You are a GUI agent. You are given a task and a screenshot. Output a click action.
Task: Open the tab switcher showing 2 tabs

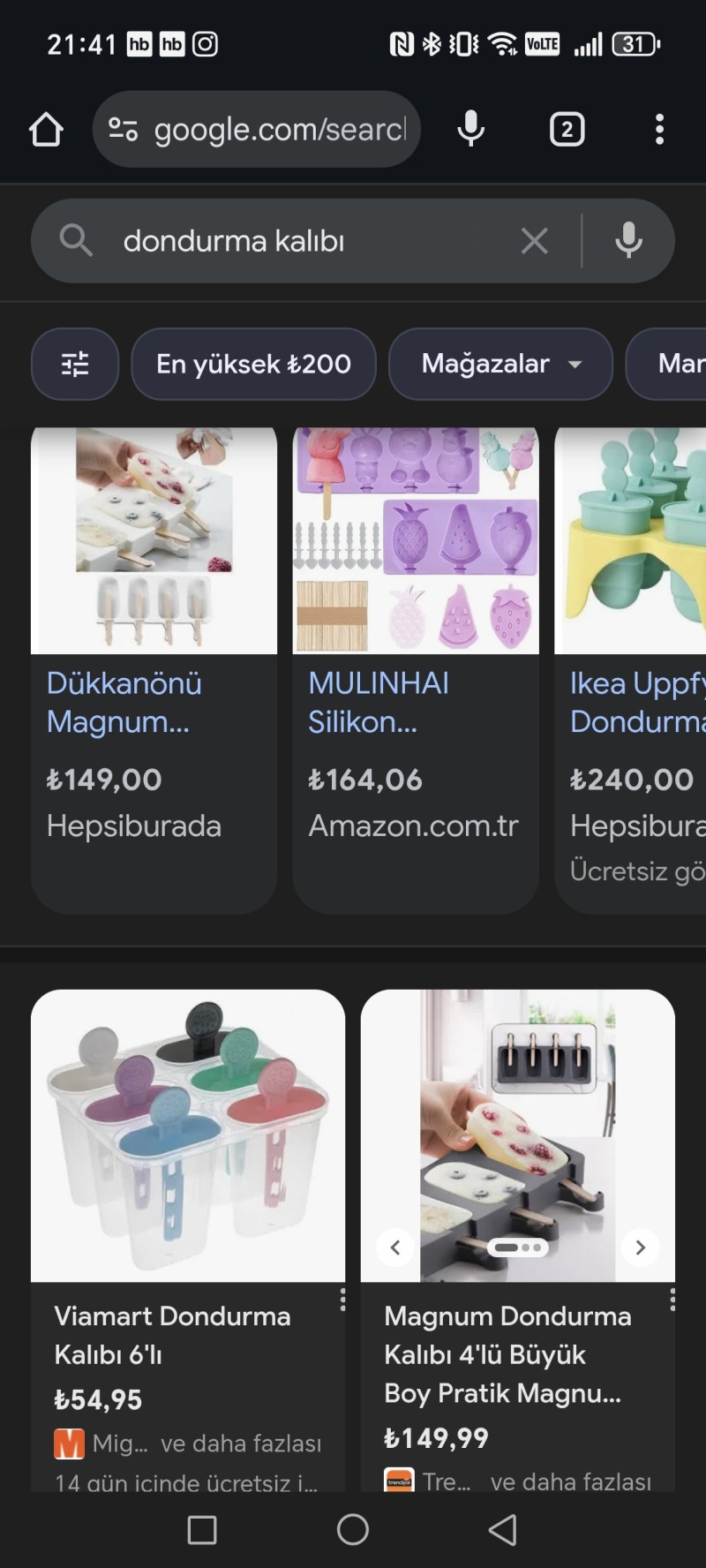567,130
